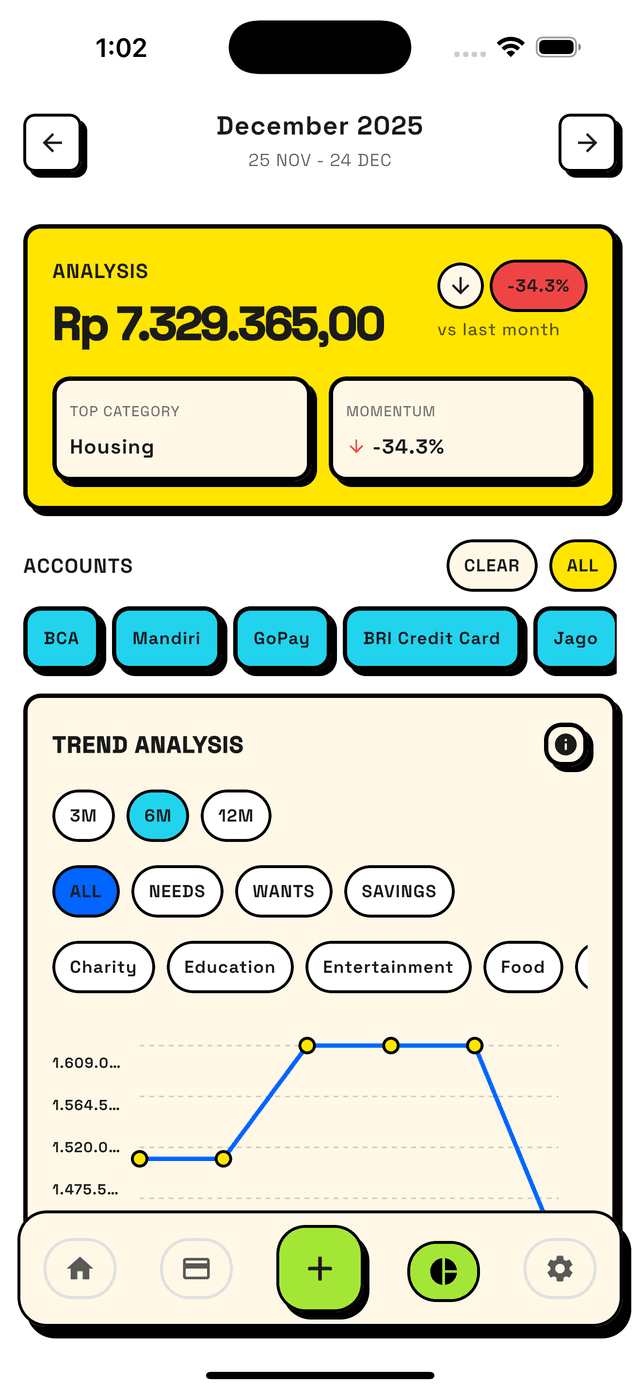This screenshot has width=640, height=1391.
Task: Go to the previous month
Action: coord(52,143)
